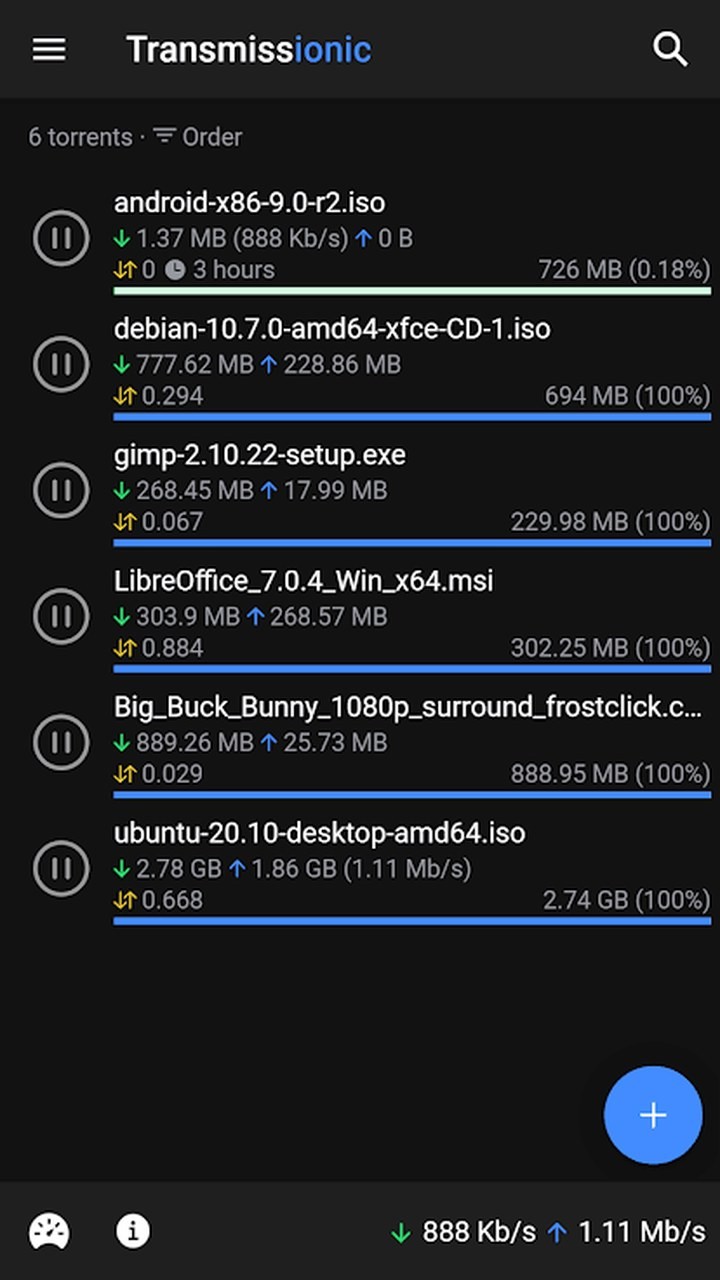Pause the LibreOffice torrent
Screen dimensions: 720x1280
click(61, 616)
